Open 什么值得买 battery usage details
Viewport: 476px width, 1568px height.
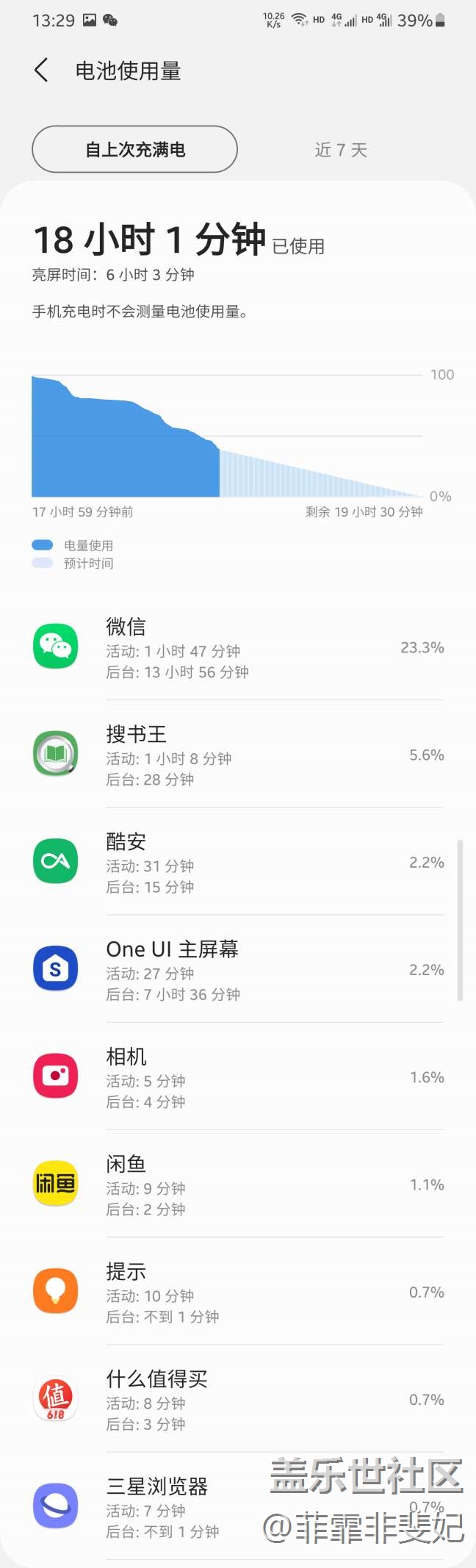238,1399
